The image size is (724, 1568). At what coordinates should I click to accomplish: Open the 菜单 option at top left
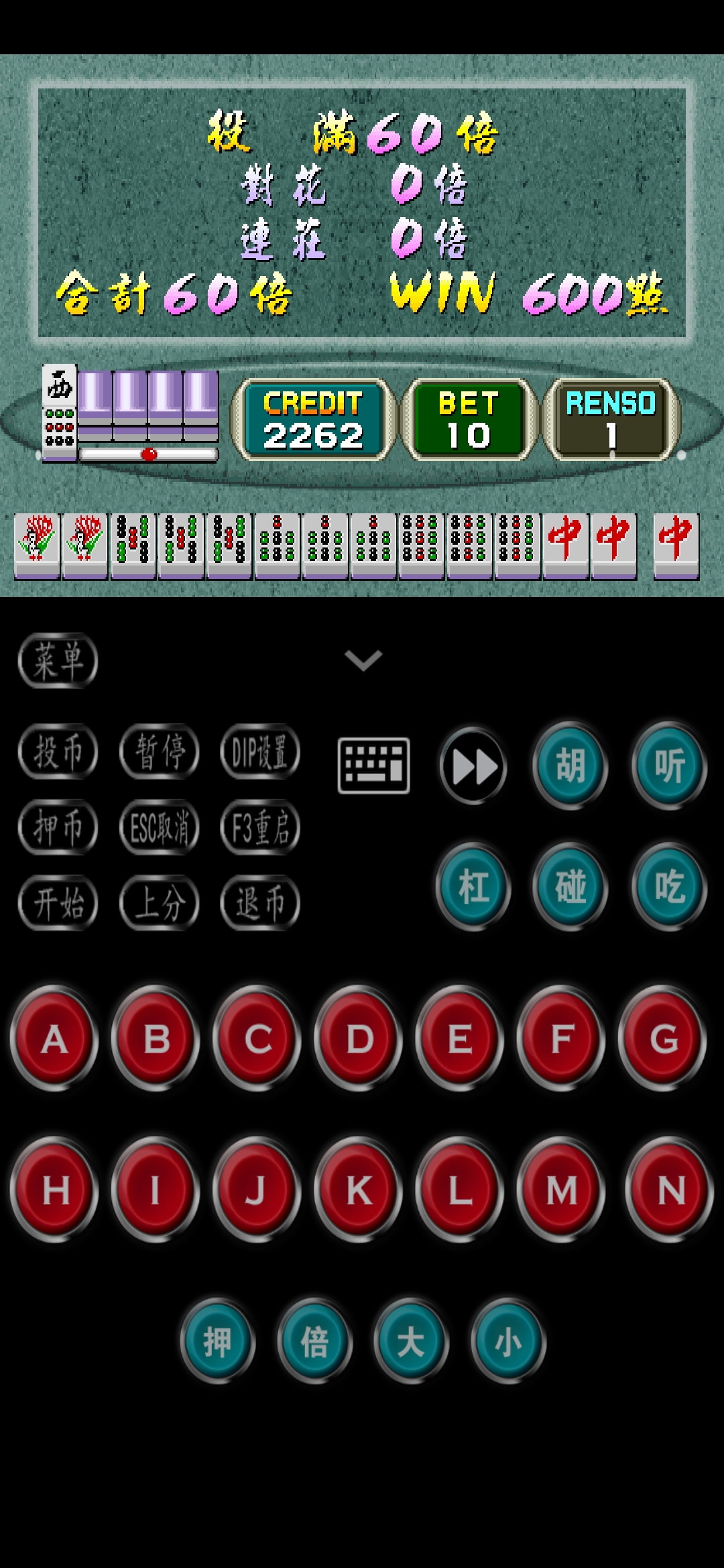(59, 660)
